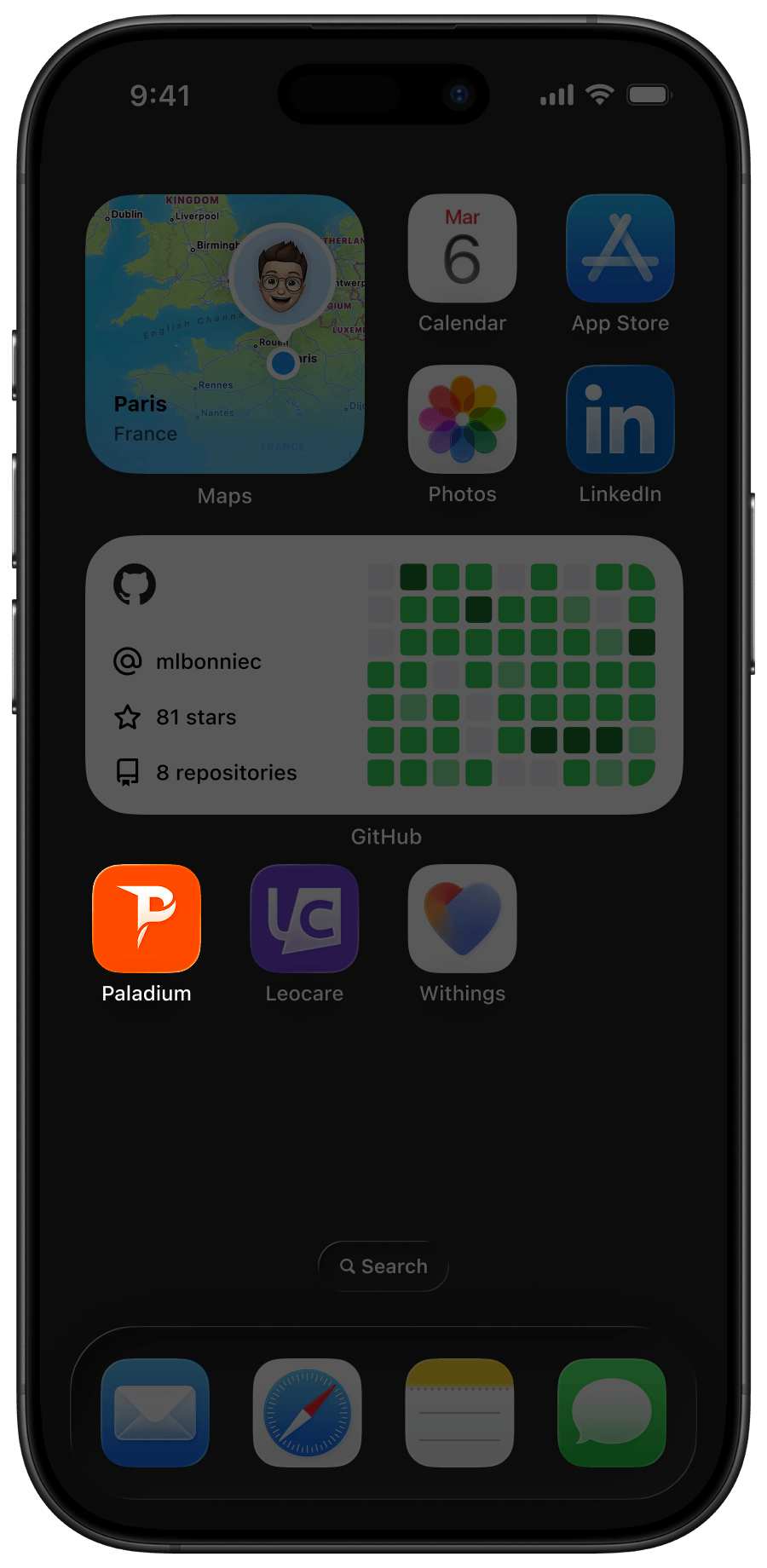This screenshot has height=1568, width=767.
Task: Open Safari from the dock
Action: click(307, 1412)
